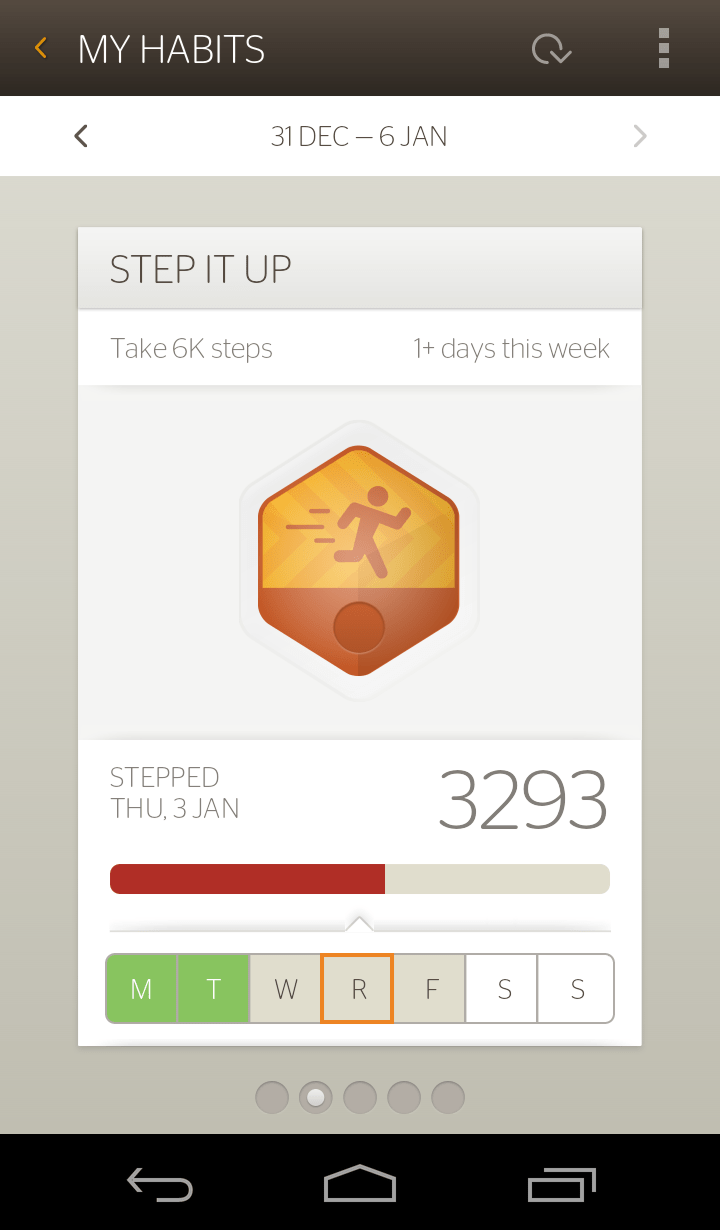
Task: Open recent apps from navigation bar
Action: coord(562,1184)
